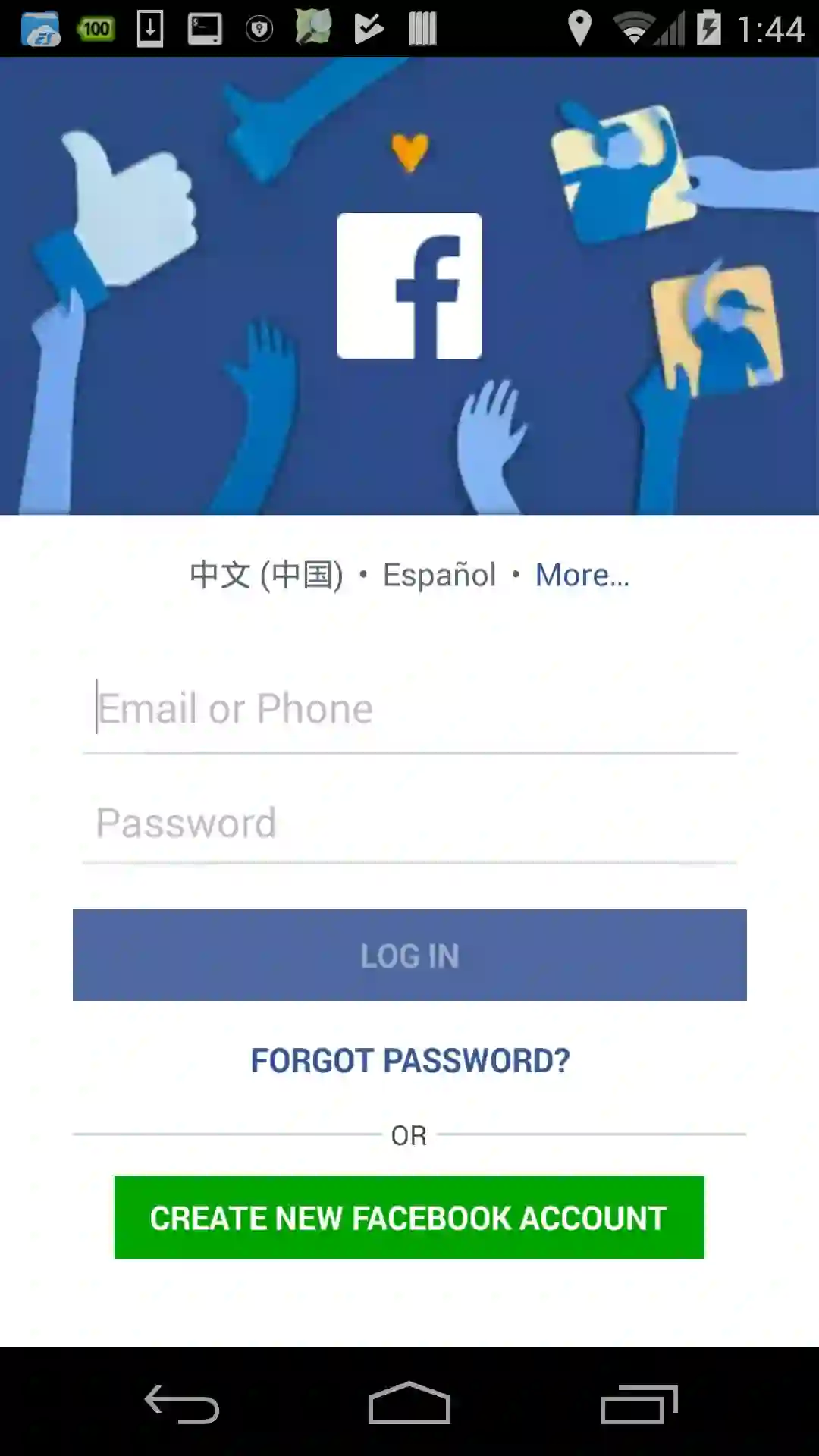Open the recent apps overview
Screen dimensions: 819x1456
(638, 1404)
